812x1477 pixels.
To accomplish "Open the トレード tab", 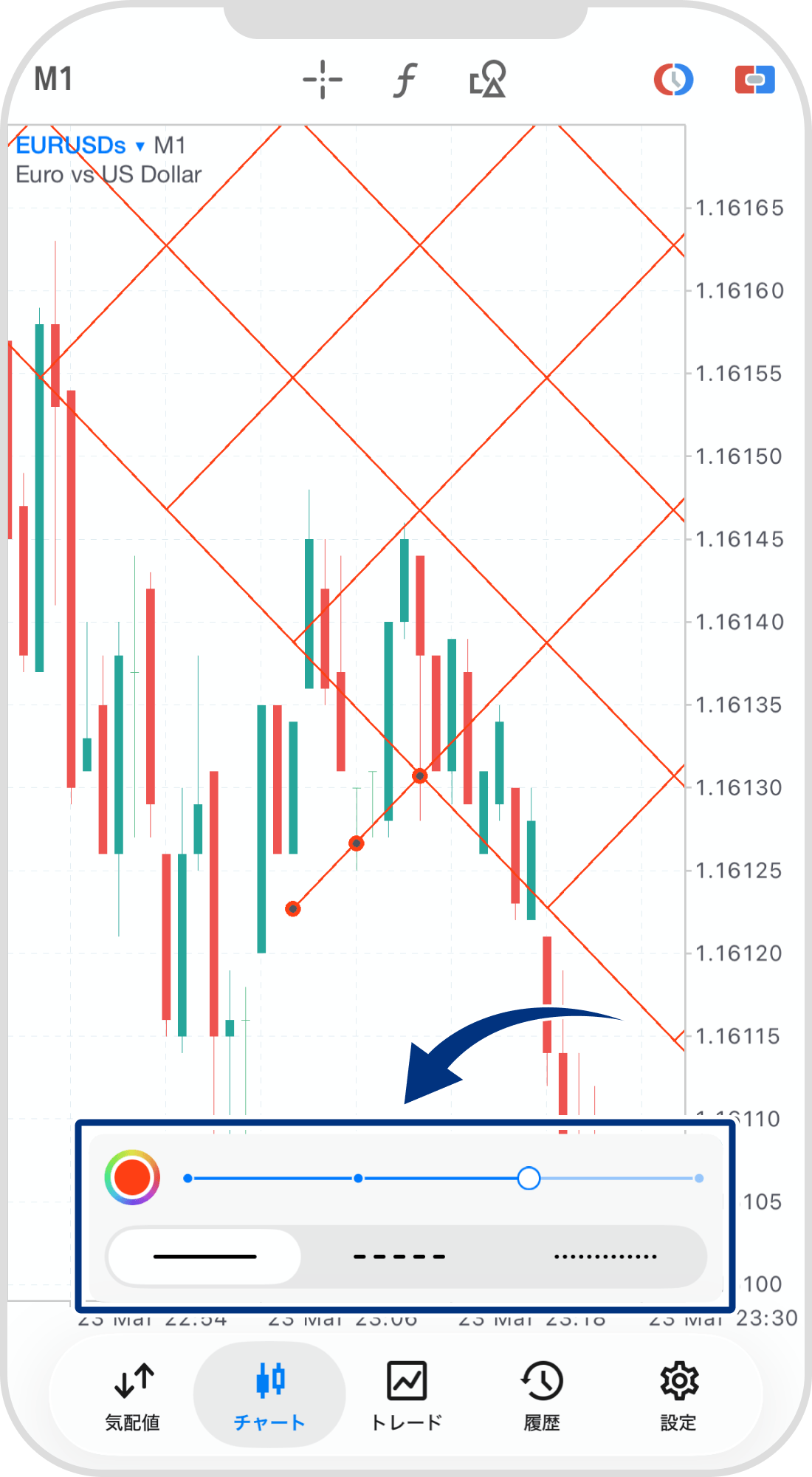I will pyautogui.click(x=407, y=1395).
